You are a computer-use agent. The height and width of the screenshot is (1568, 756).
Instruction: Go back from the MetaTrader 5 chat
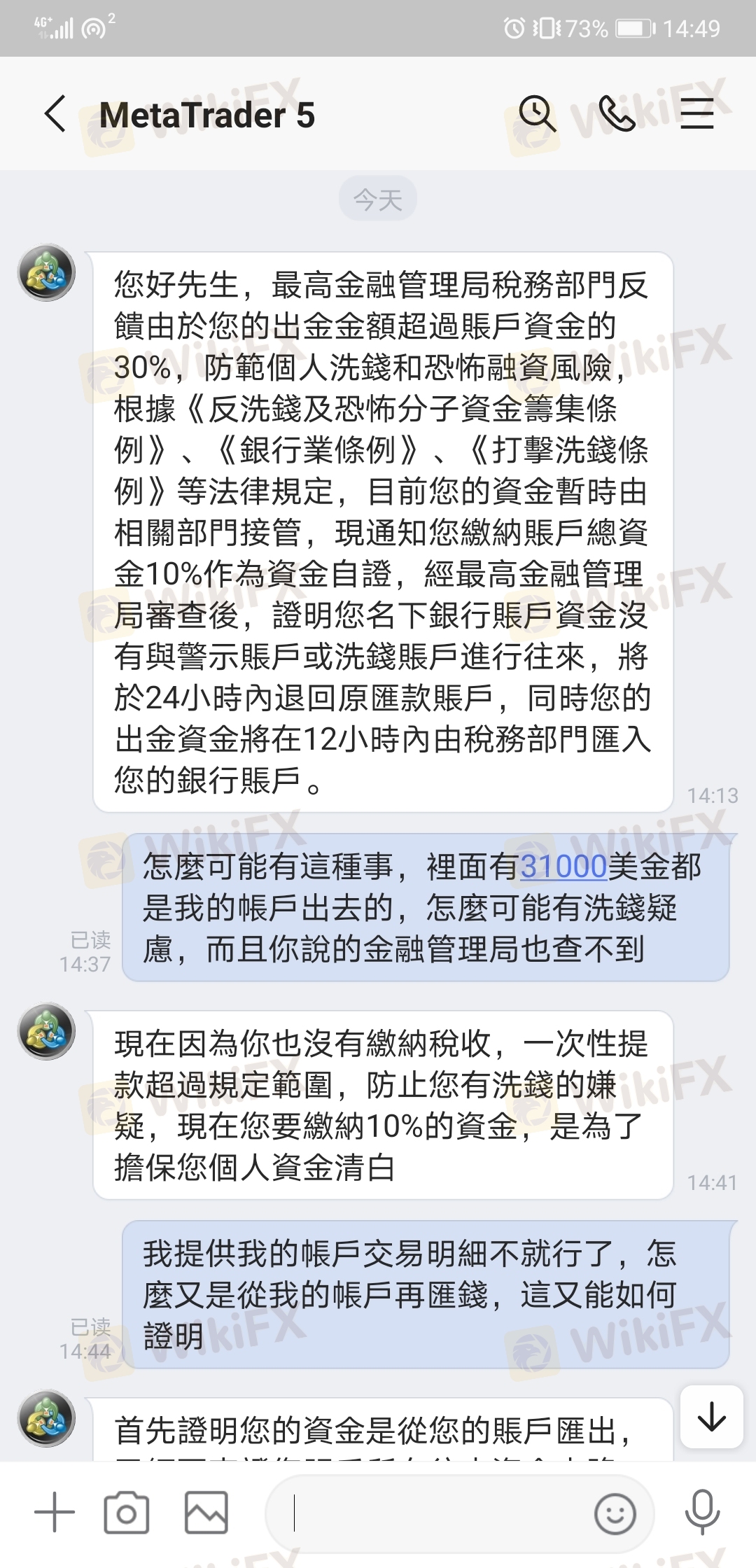pyautogui.click(x=56, y=114)
